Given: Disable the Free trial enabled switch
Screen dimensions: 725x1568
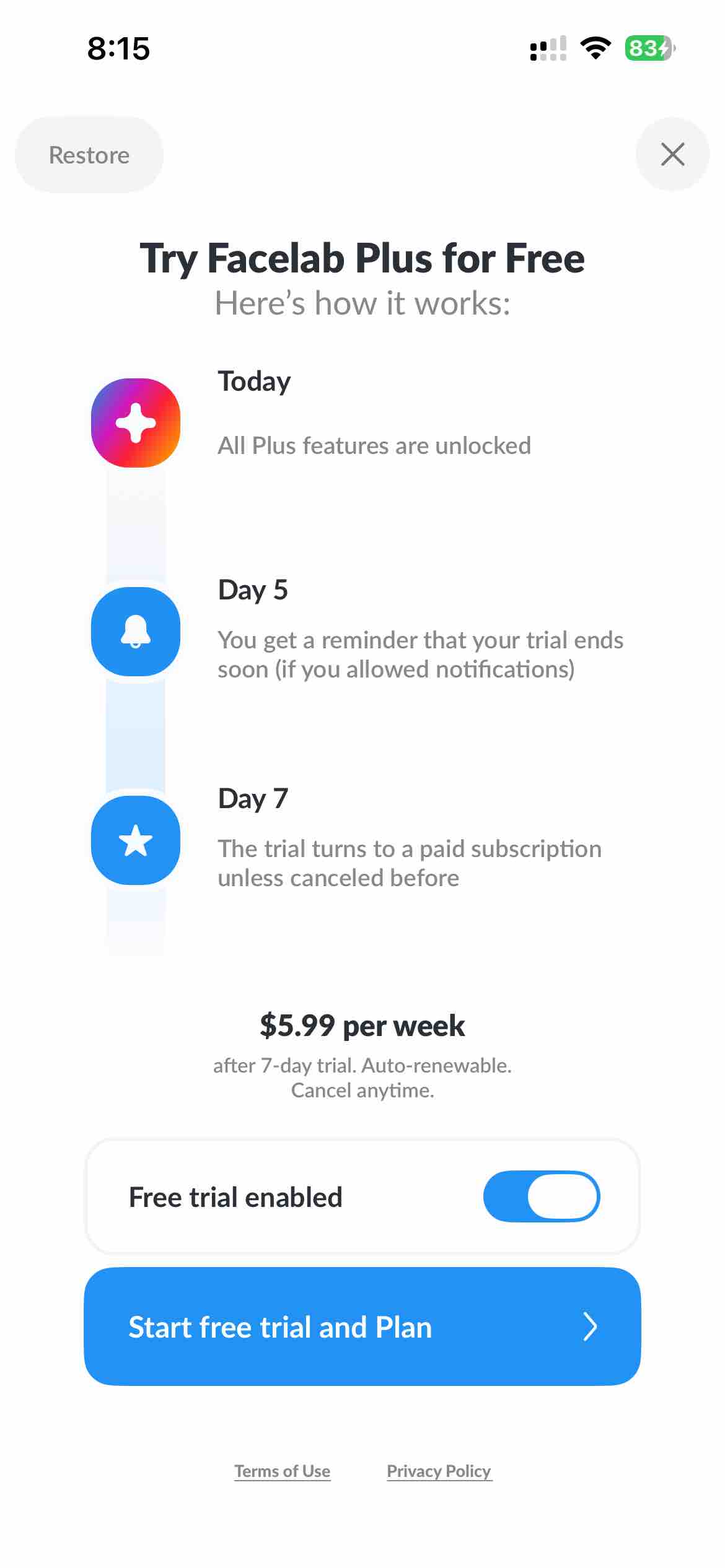Looking at the screenshot, I should click(541, 1196).
